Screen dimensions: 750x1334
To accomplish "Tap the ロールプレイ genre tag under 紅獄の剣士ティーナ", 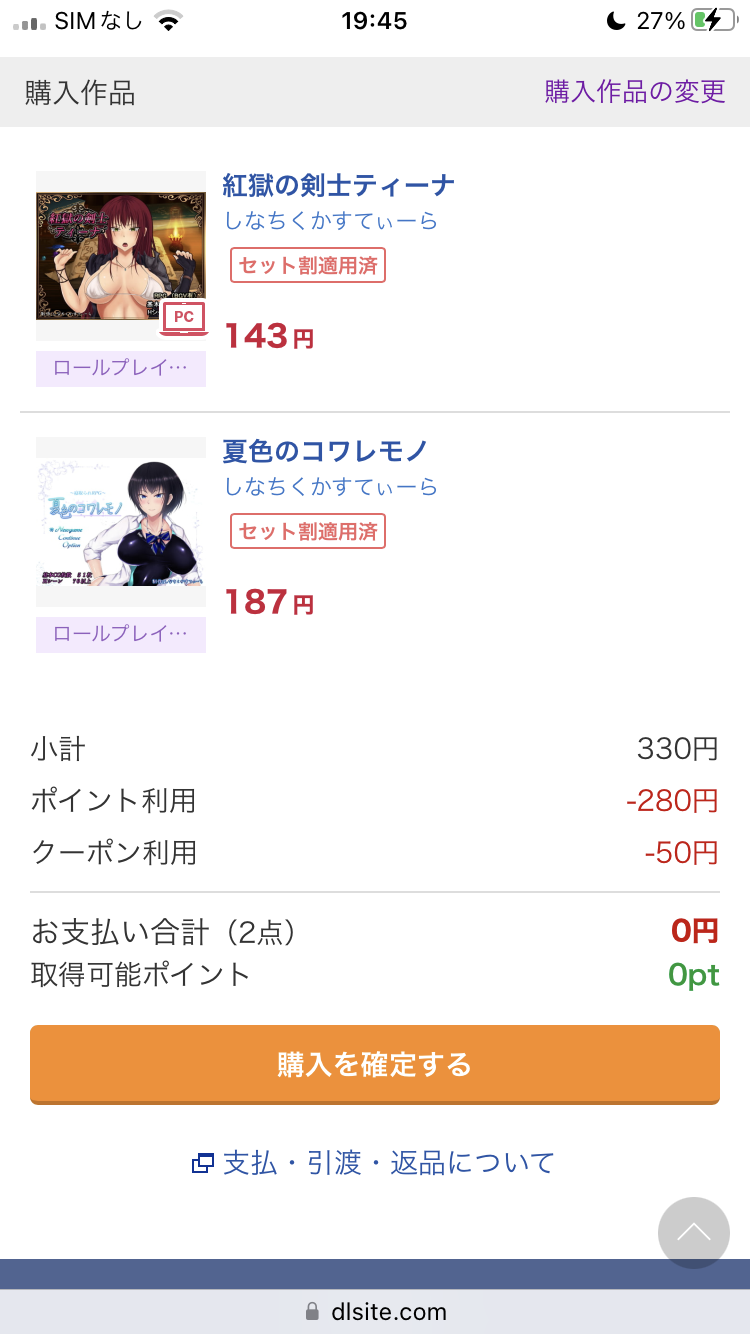I will (x=121, y=369).
